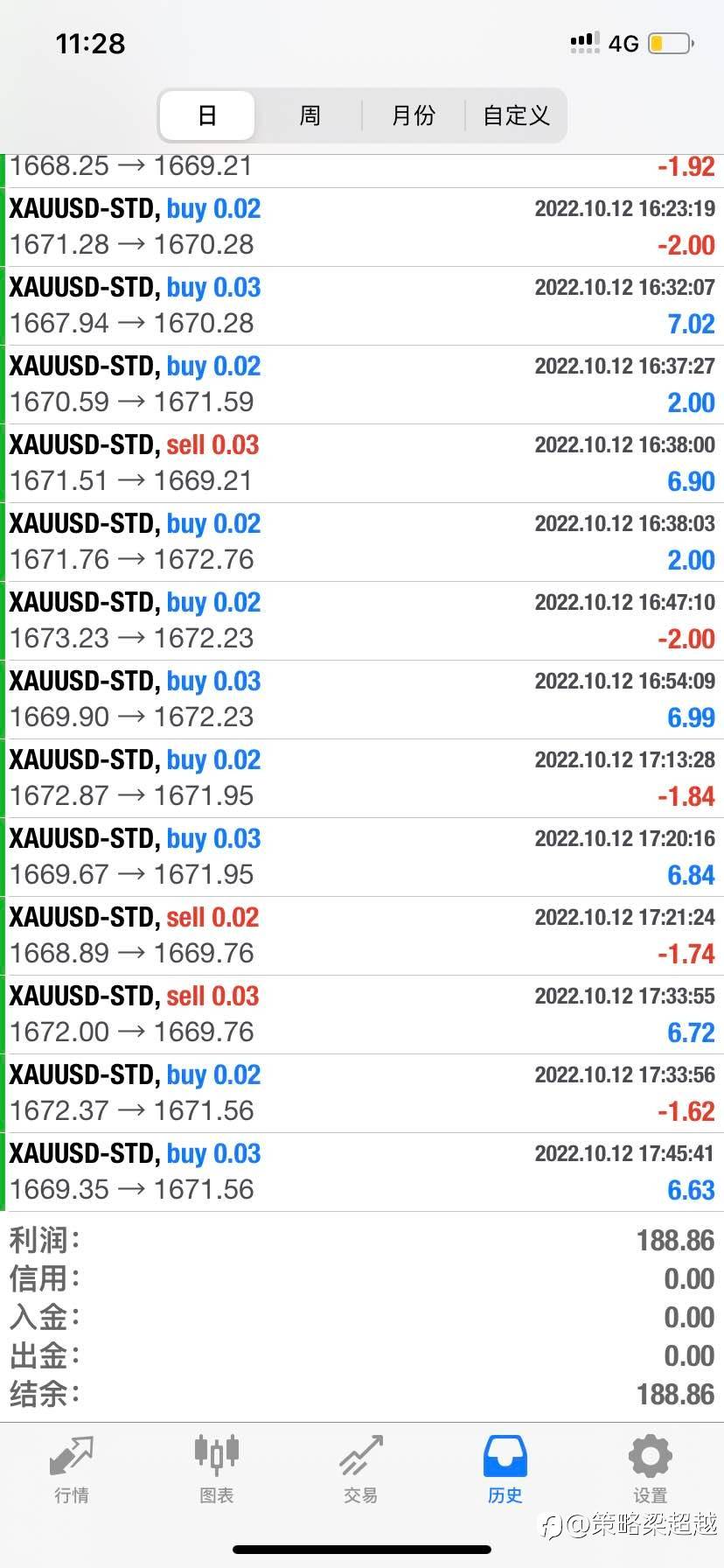The image size is (724, 1568).
Task: Select the 月份 period tab
Action: (413, 115)
